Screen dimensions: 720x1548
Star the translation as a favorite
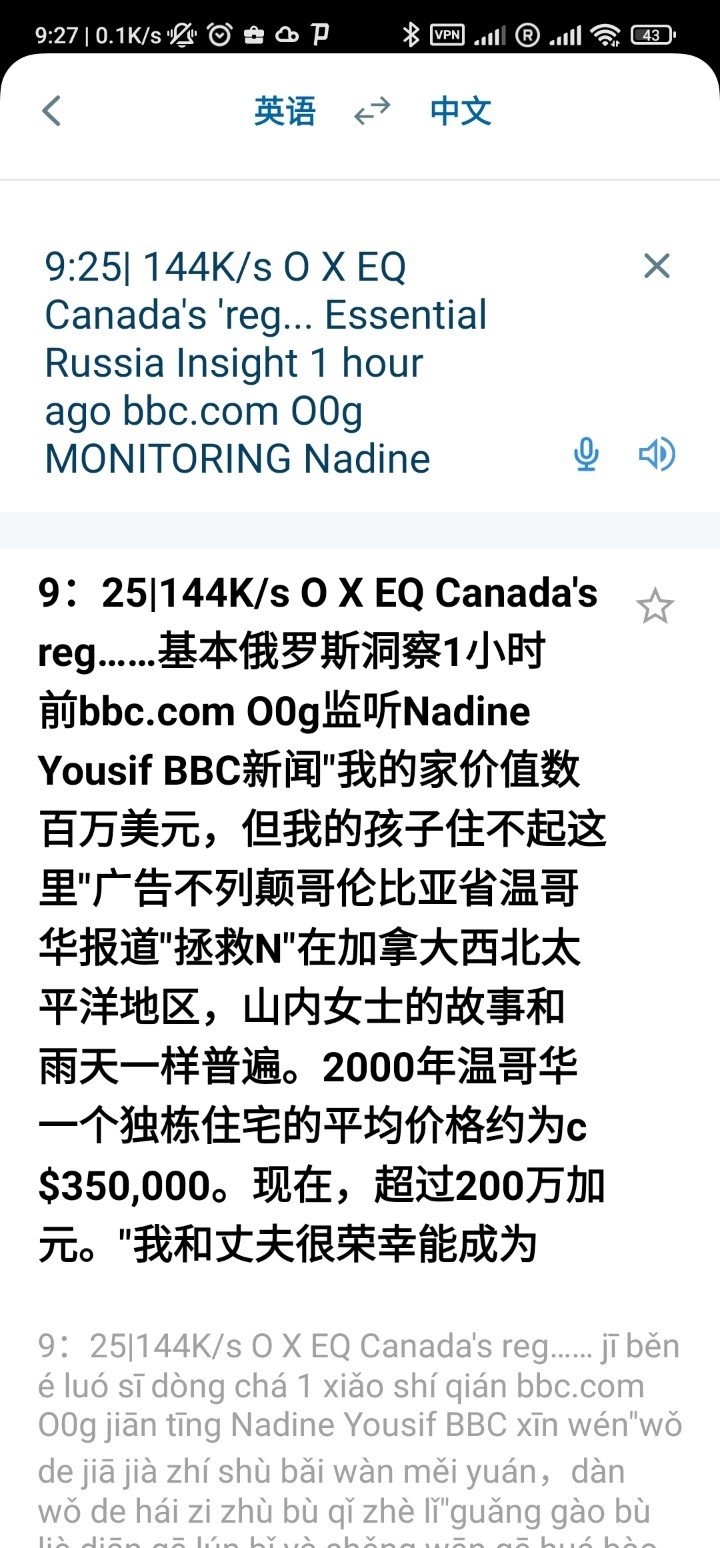pyautogui.click(x=655, y=606)
